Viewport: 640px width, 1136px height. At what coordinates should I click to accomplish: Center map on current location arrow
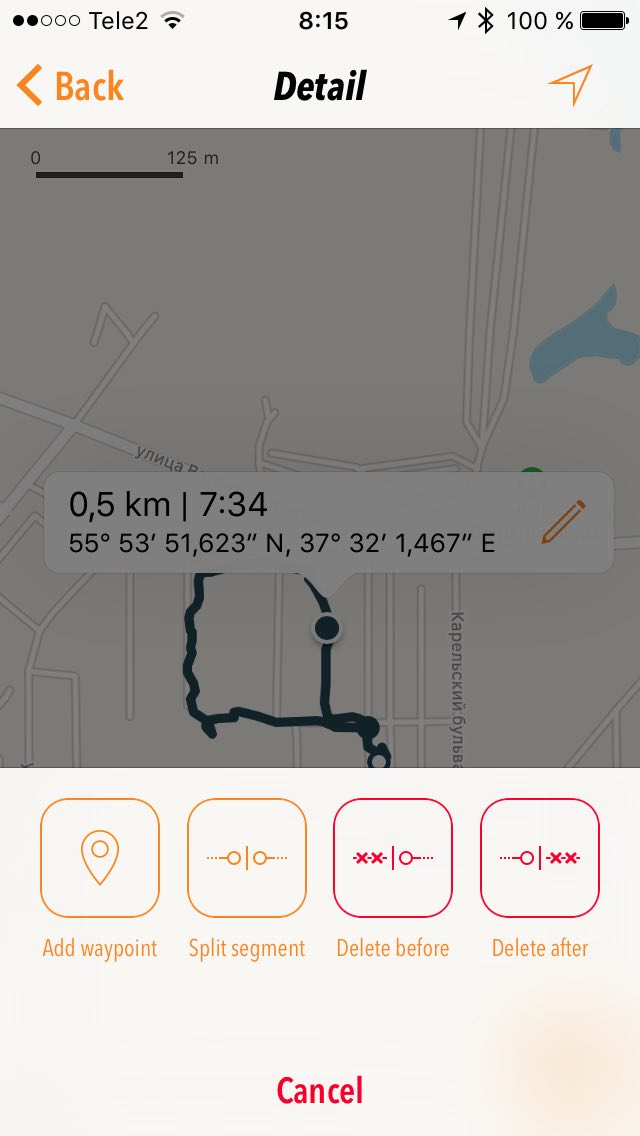[570, 86]
